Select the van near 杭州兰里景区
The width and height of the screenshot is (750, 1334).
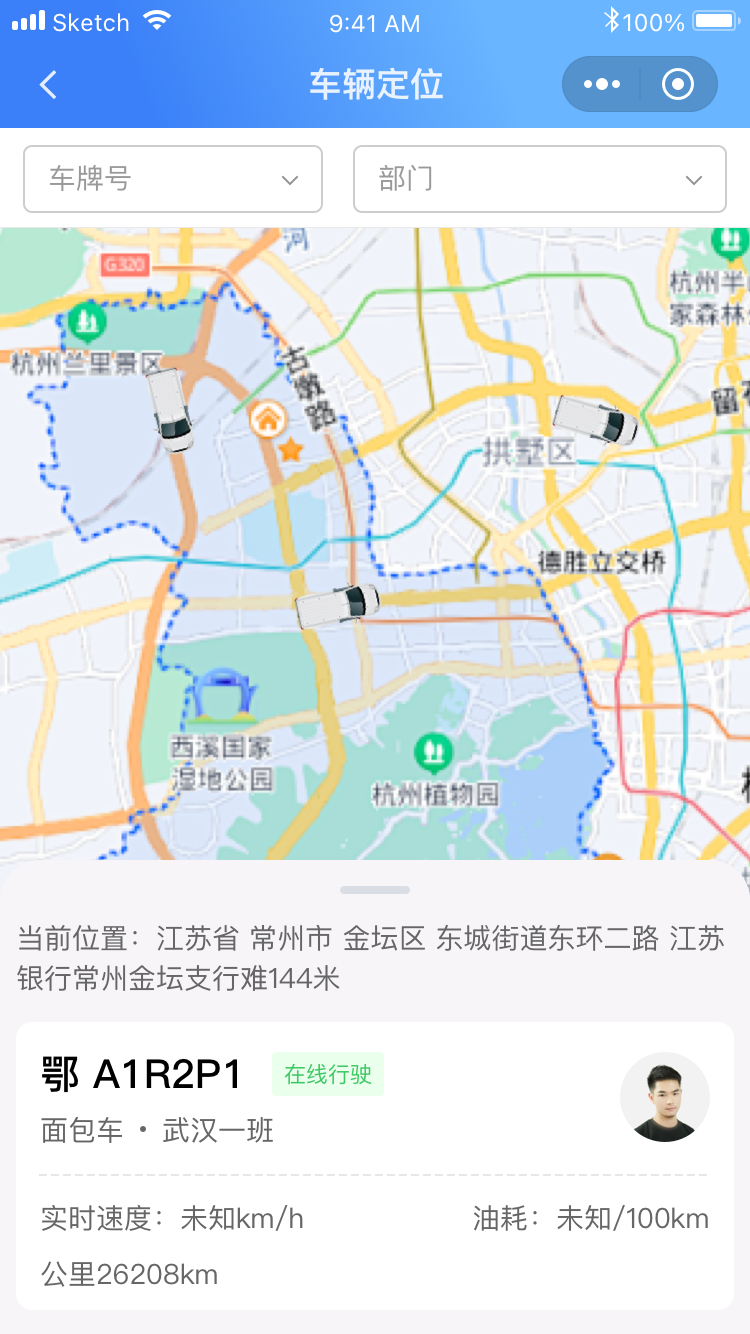(x=171, y=410)
